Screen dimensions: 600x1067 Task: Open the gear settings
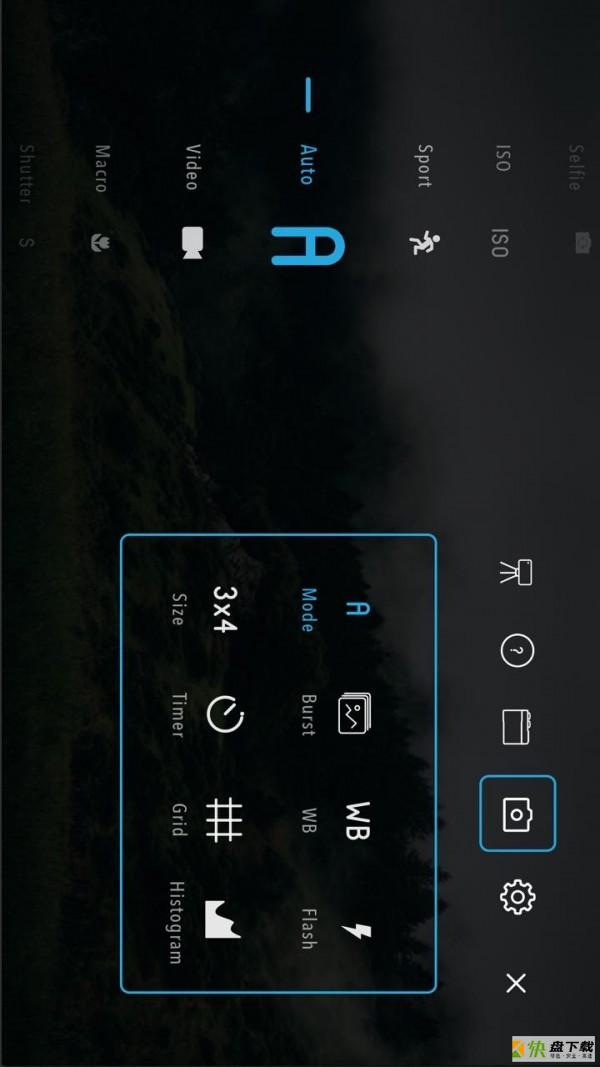tap(517, 897)
